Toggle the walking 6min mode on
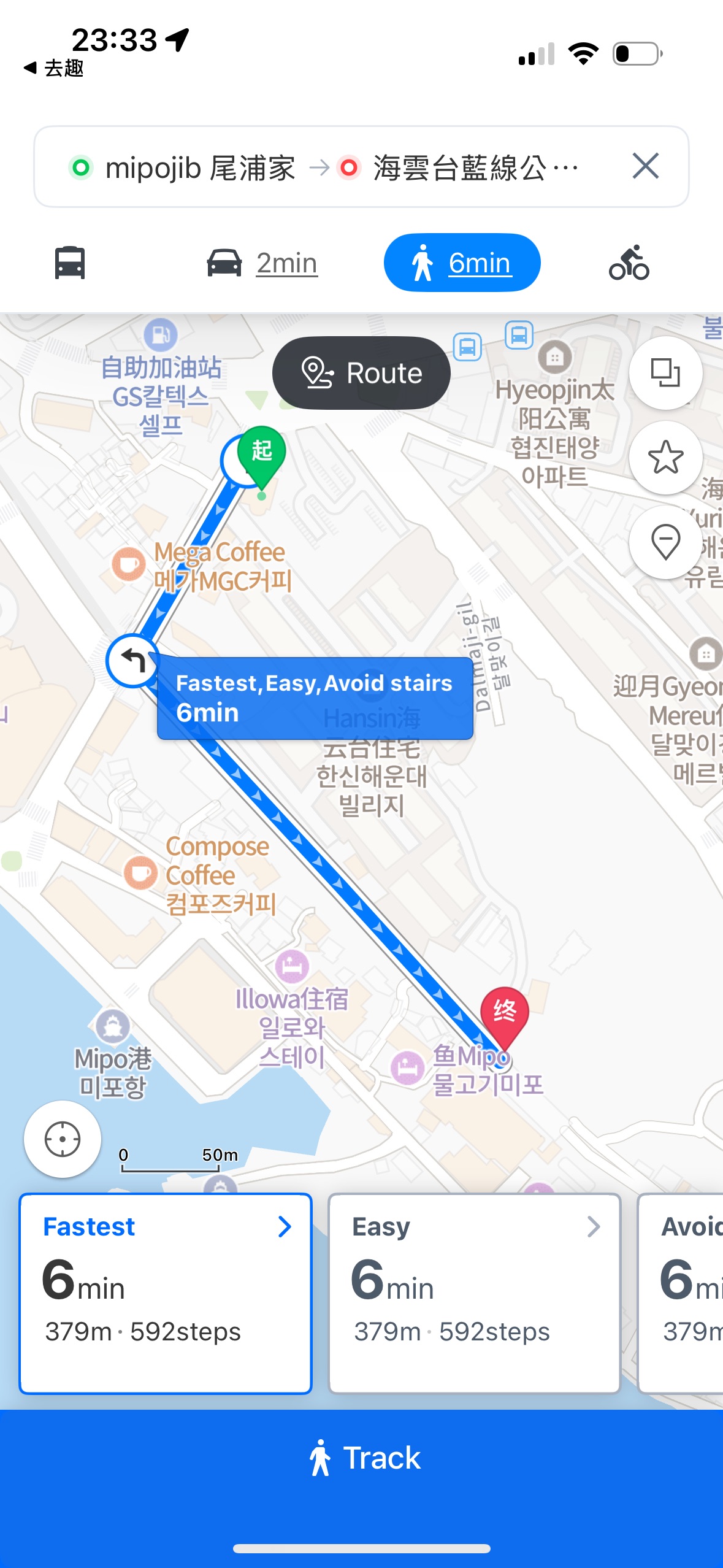 pos(462,263)
